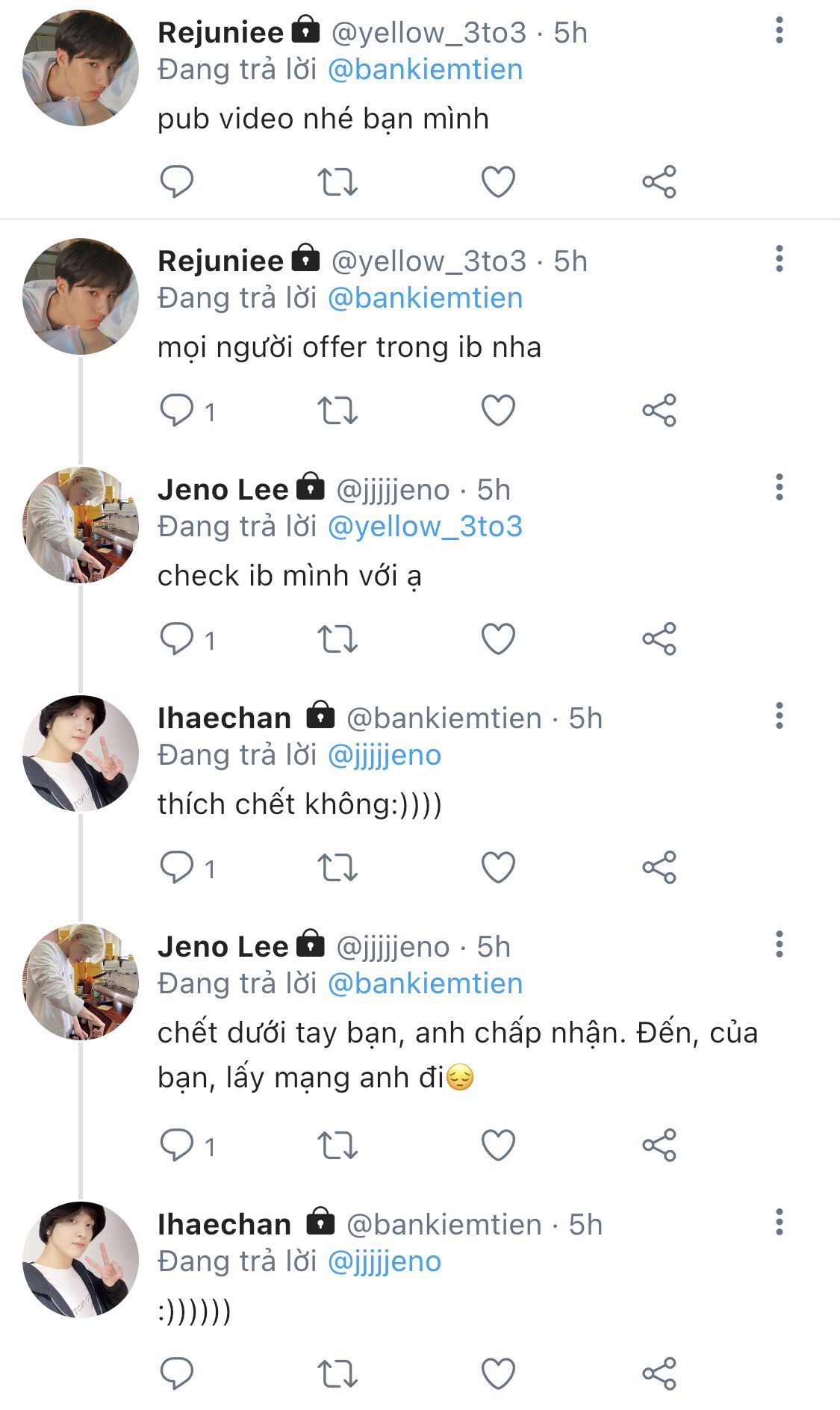Share the "chết dưới tay bạn" tweet
The height and width of the screenshot is (1410, 840).
coord(659,1145)
